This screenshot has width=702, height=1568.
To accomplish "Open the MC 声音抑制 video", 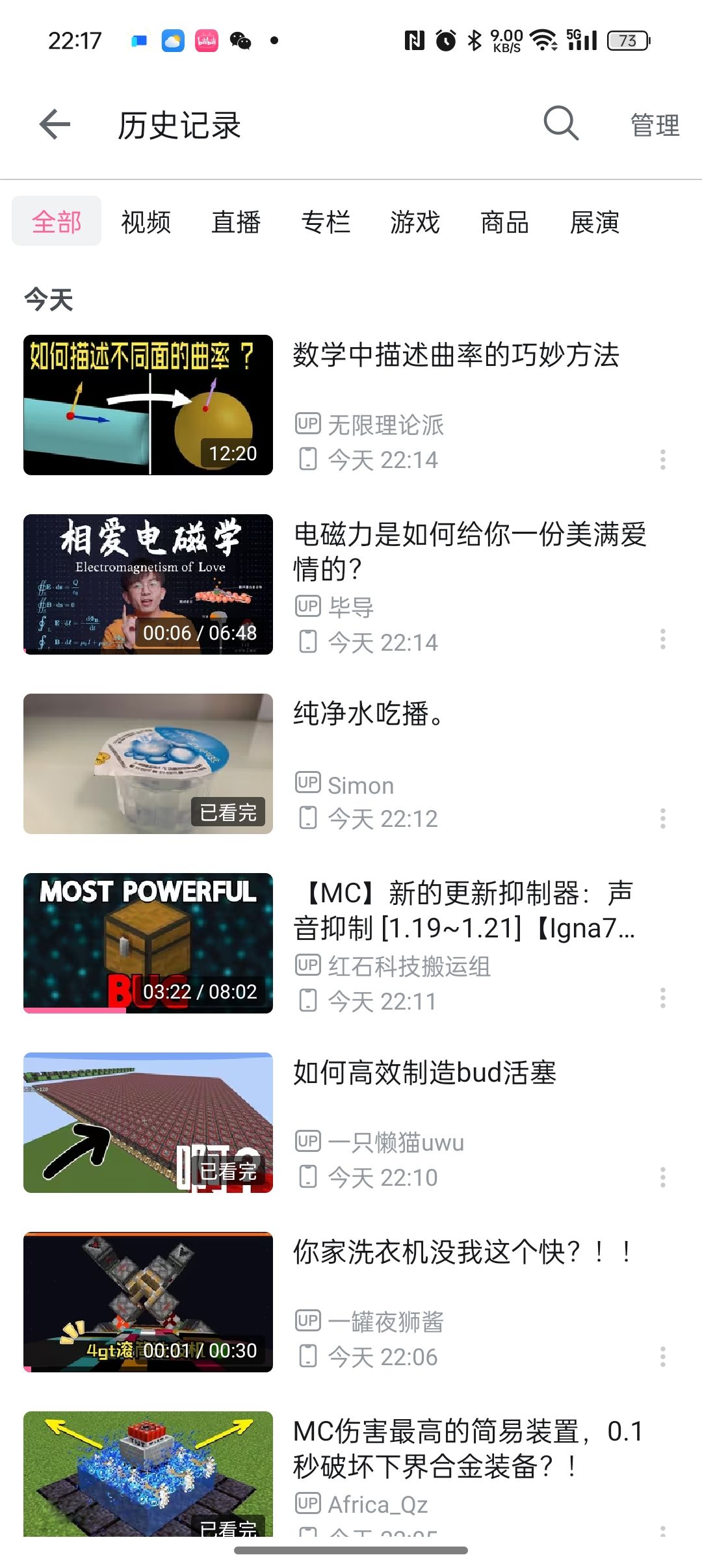I will (x=464, y=910).
